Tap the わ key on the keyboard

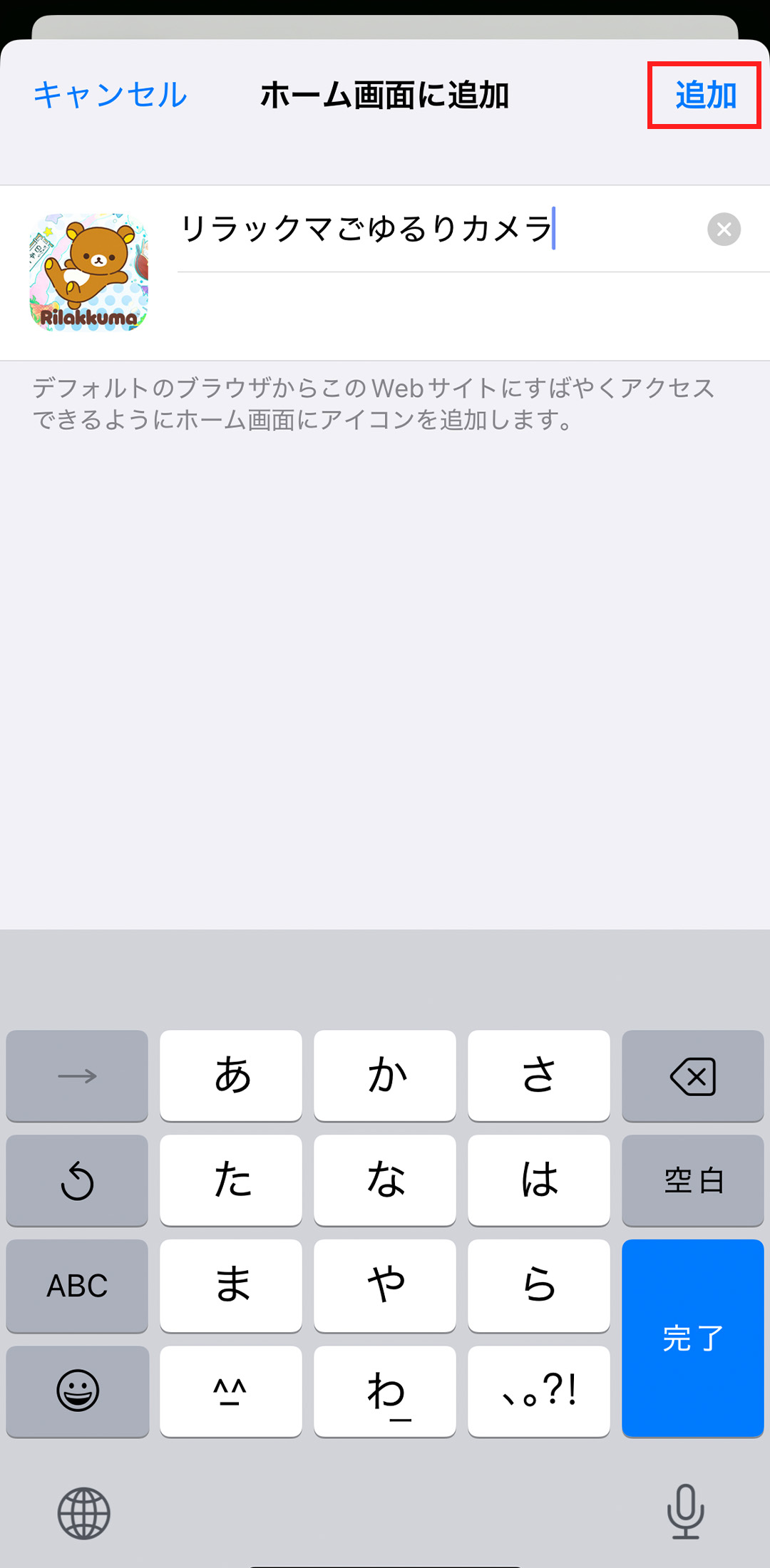tap(384, 1391)
